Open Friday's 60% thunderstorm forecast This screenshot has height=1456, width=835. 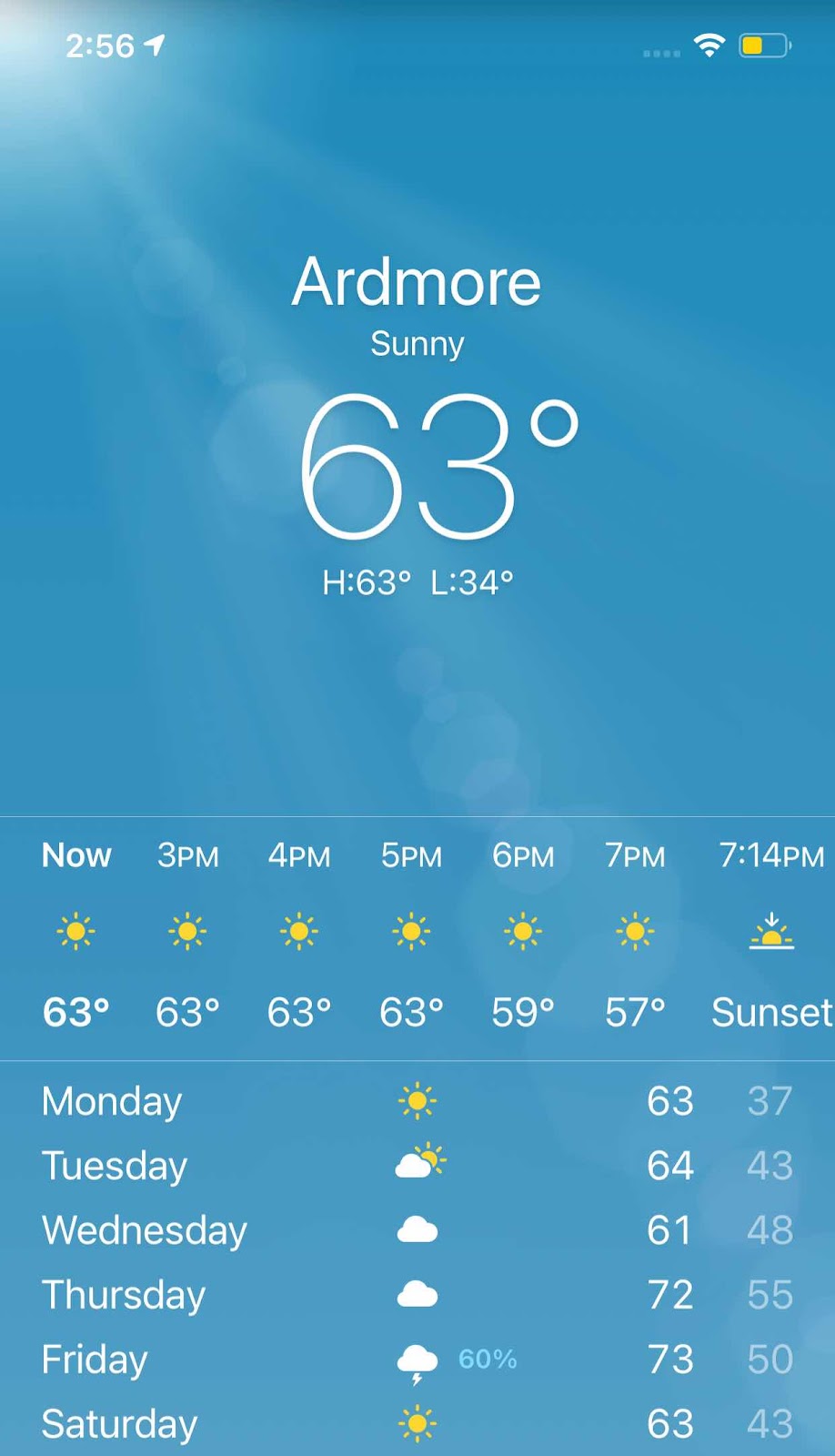point(417,1360)
